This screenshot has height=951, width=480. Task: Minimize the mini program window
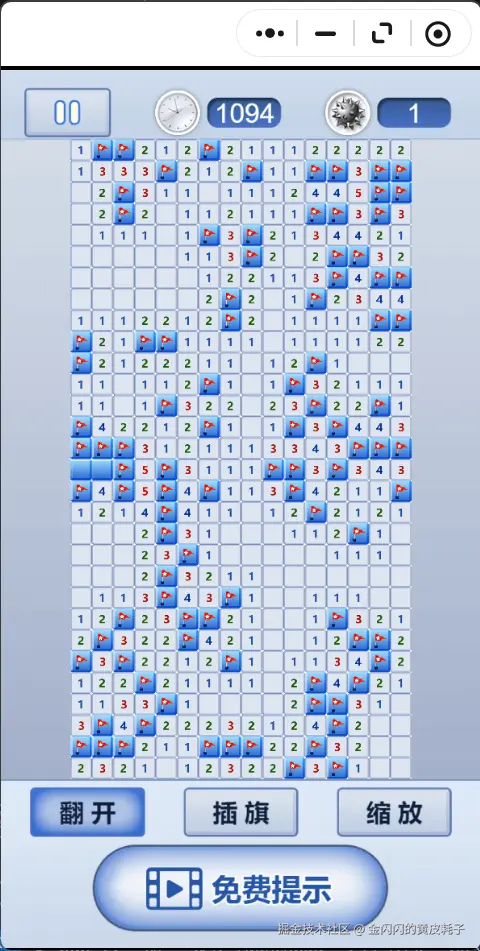point(325,34)
